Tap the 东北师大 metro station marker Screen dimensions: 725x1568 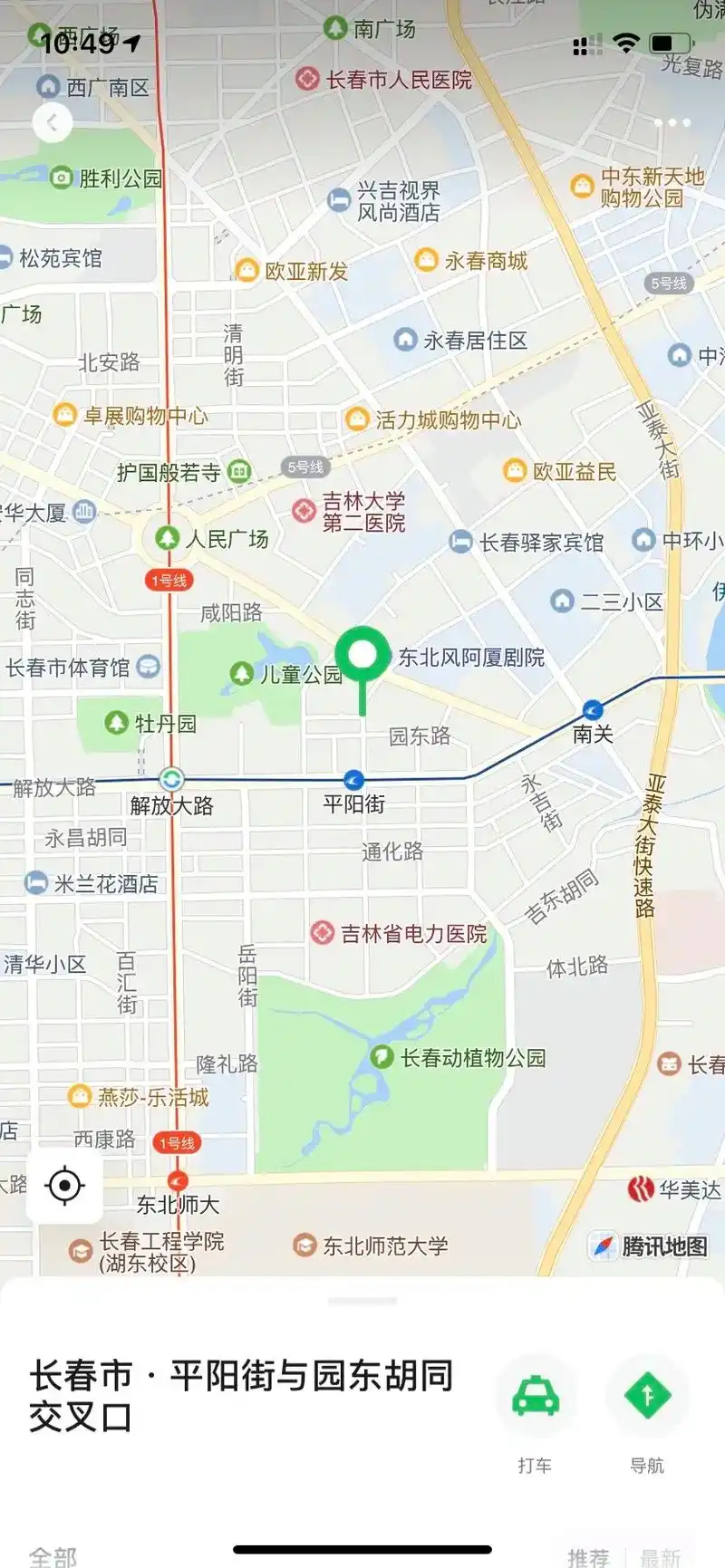pos(178,1180)
